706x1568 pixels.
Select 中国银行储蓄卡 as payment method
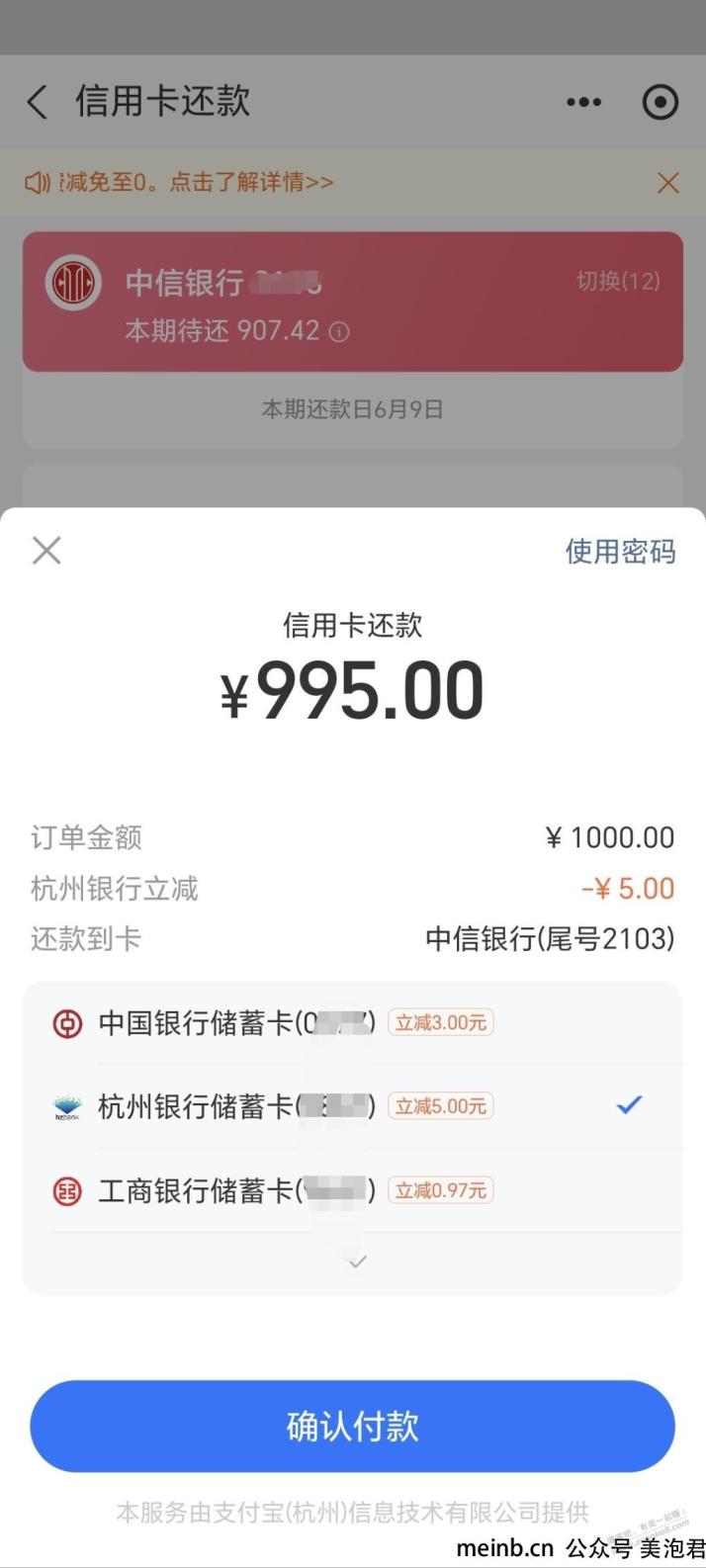pos(352,1023)
